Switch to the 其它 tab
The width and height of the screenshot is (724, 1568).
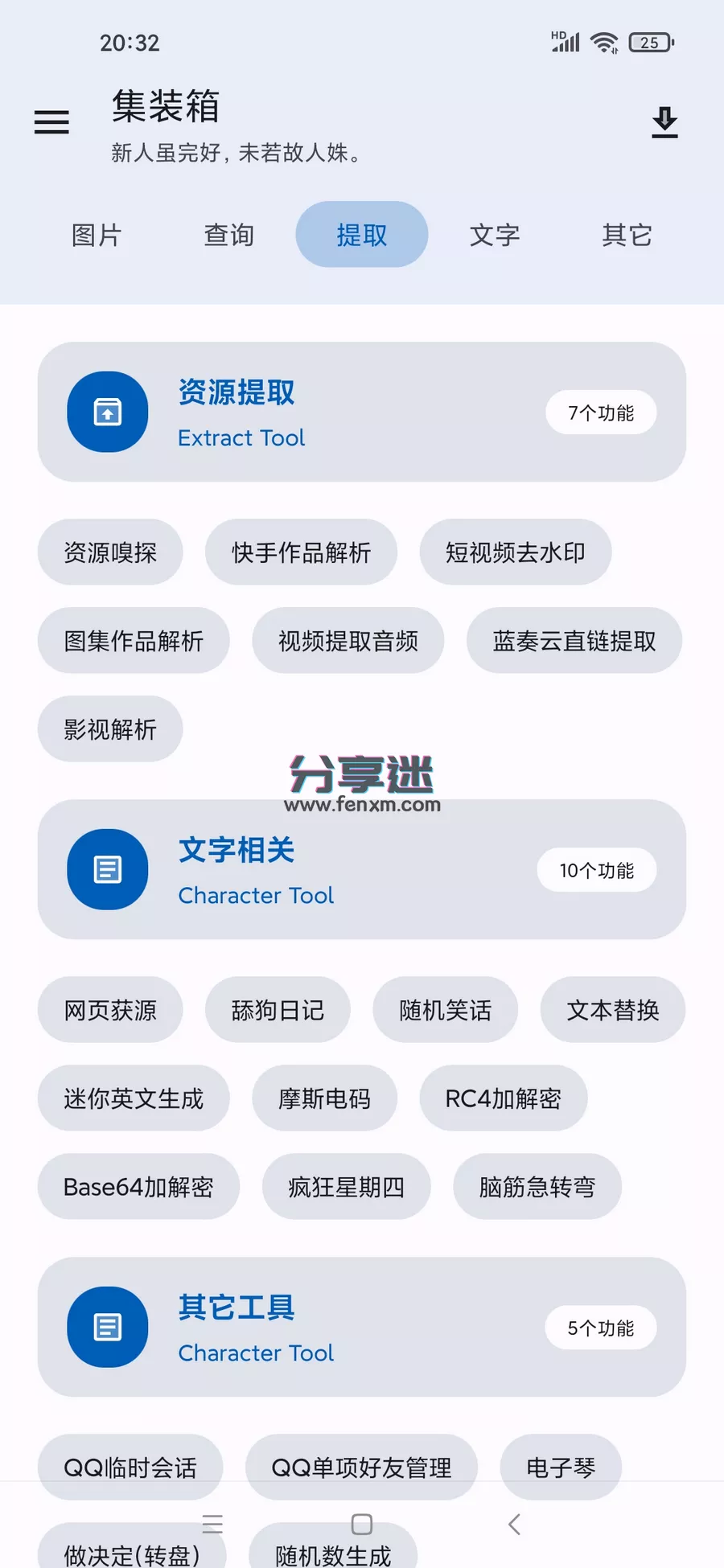point(626,235)
